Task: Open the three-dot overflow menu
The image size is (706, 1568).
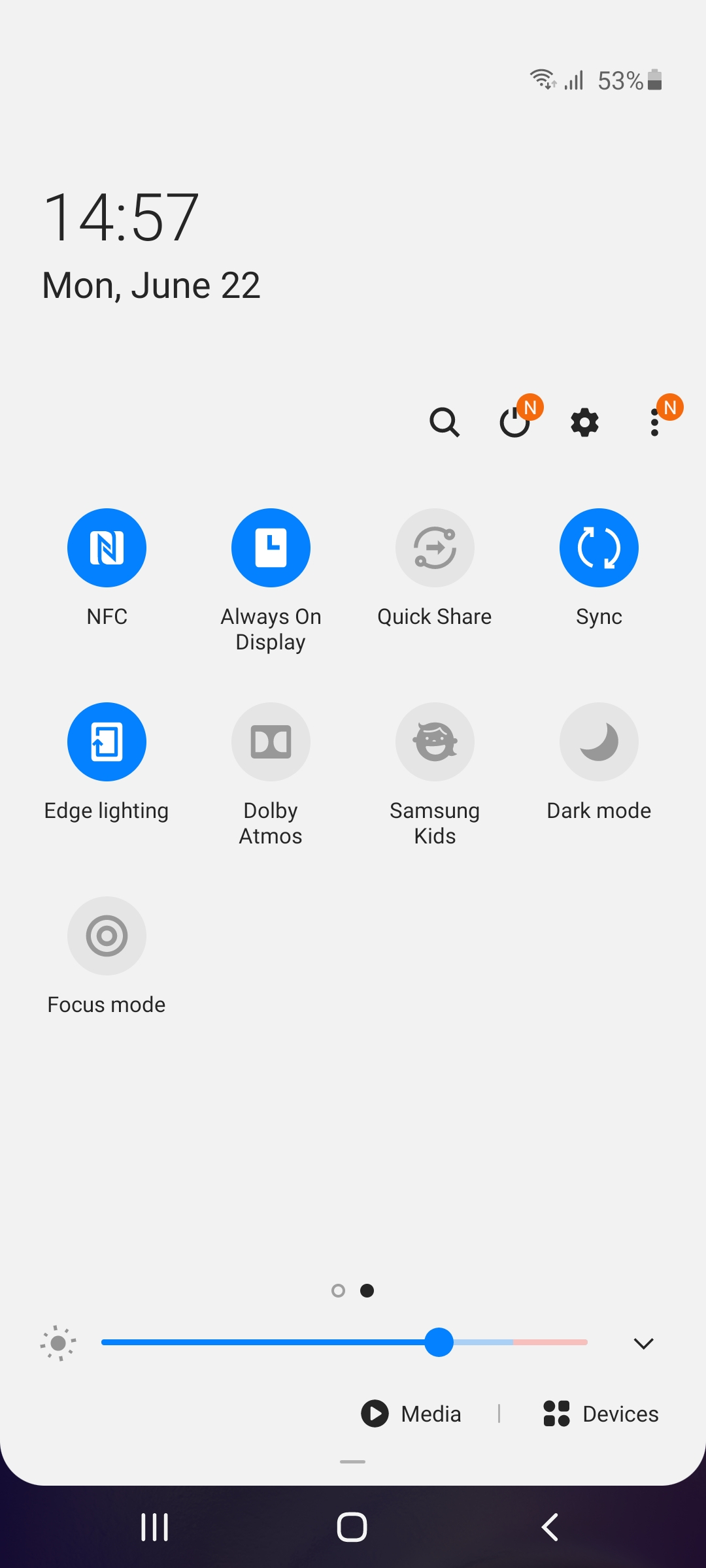Action: 654,422
